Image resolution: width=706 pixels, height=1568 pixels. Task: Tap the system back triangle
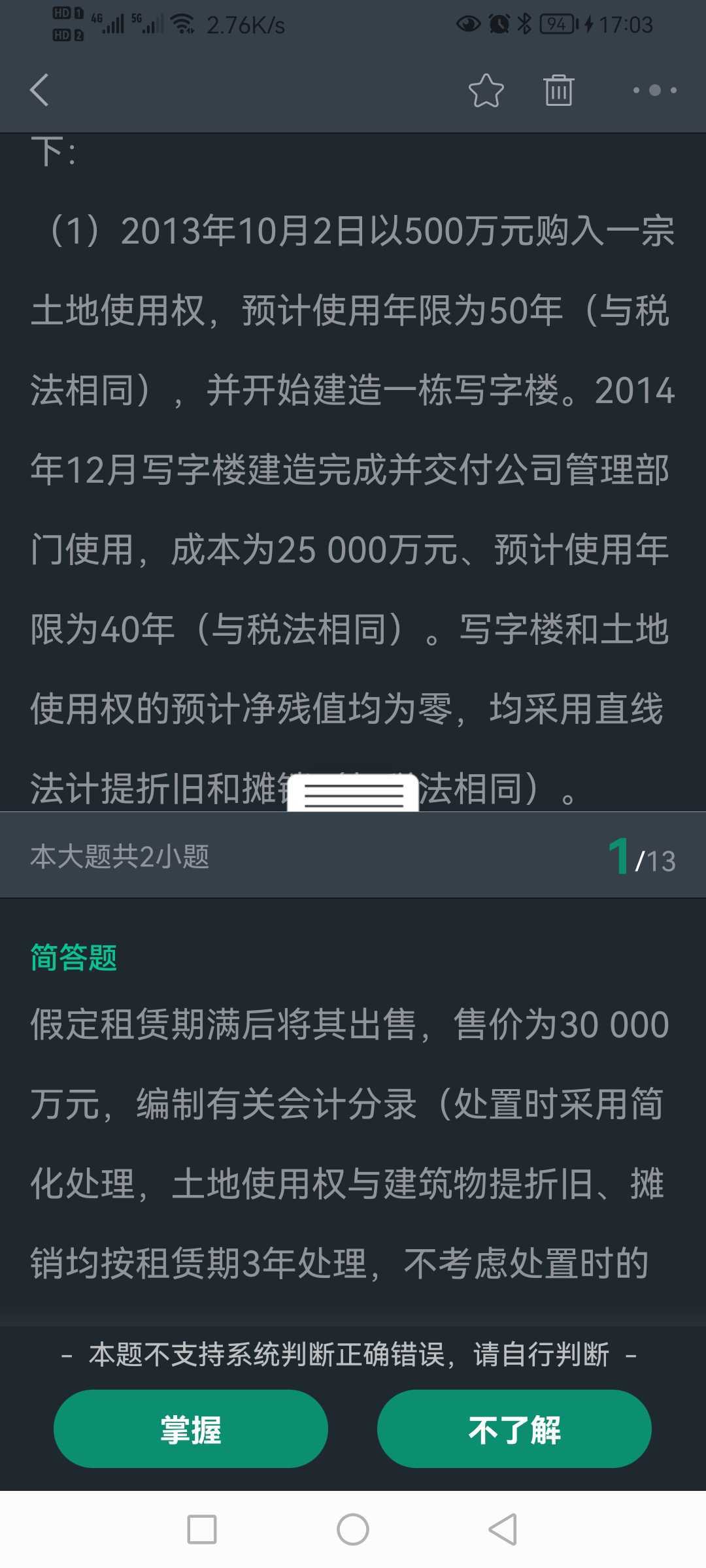[503, 1529]
